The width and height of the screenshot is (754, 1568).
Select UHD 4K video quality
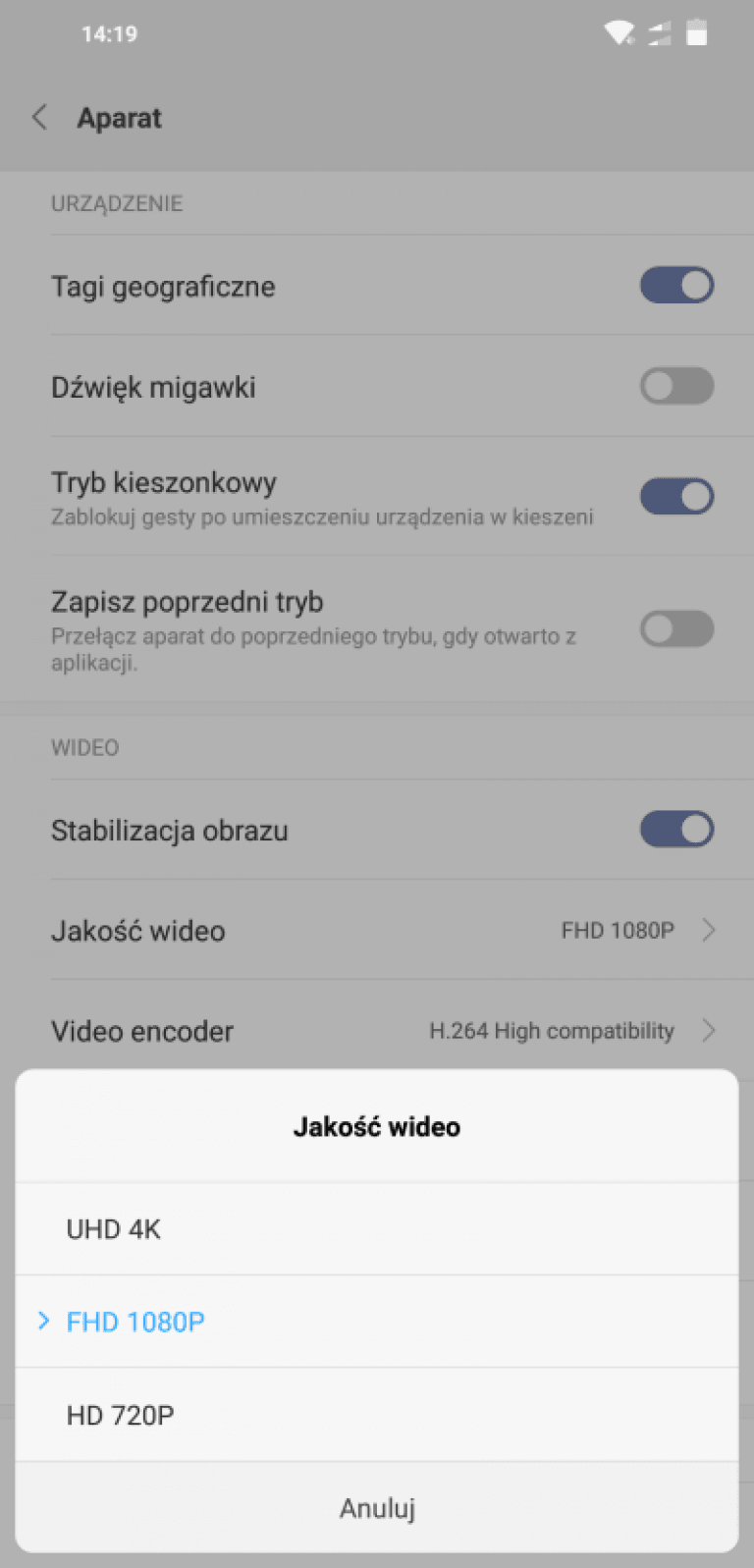pyautogui.click(x=377, y=1228)
